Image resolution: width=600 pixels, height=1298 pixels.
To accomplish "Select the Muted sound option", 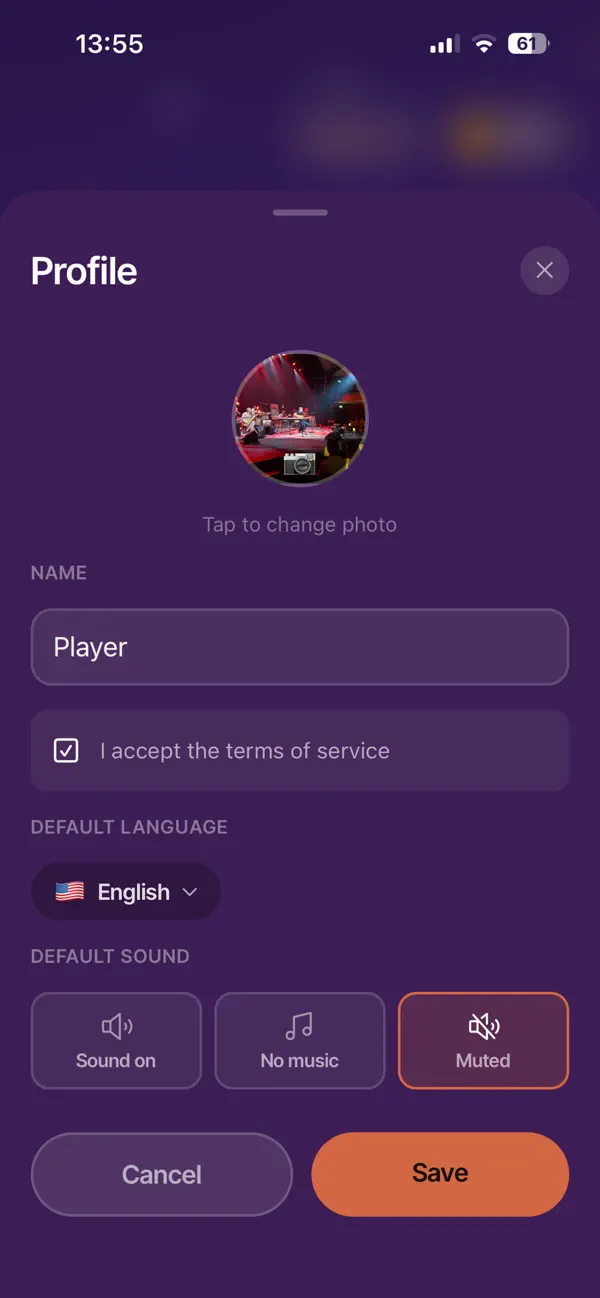I will (484, 1041).
